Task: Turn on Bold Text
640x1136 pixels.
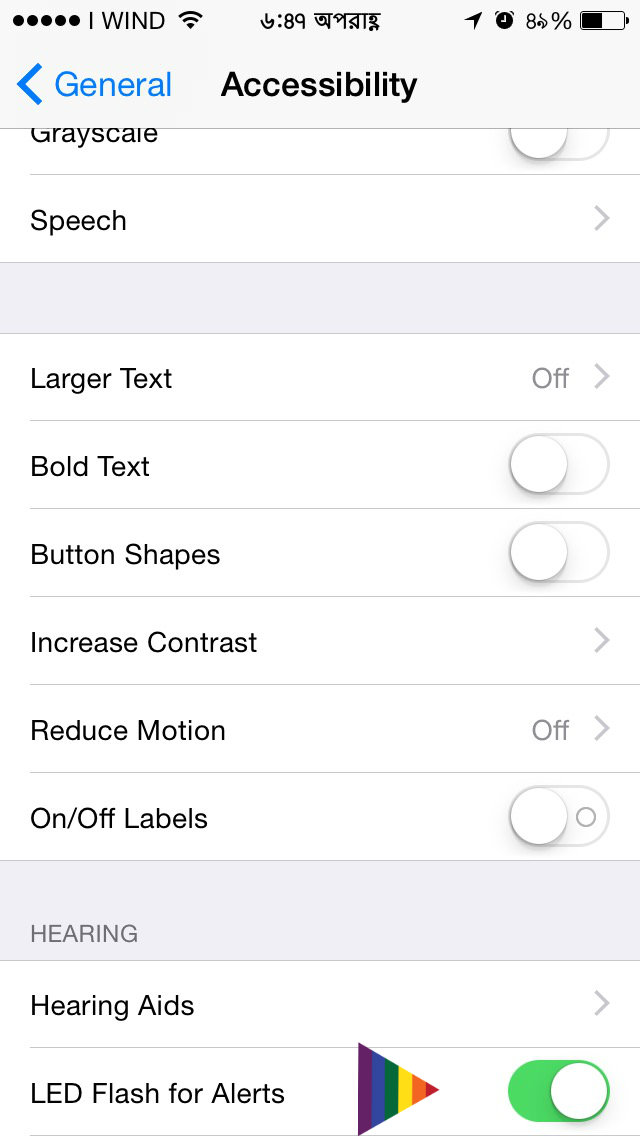Action: point(558,465)
